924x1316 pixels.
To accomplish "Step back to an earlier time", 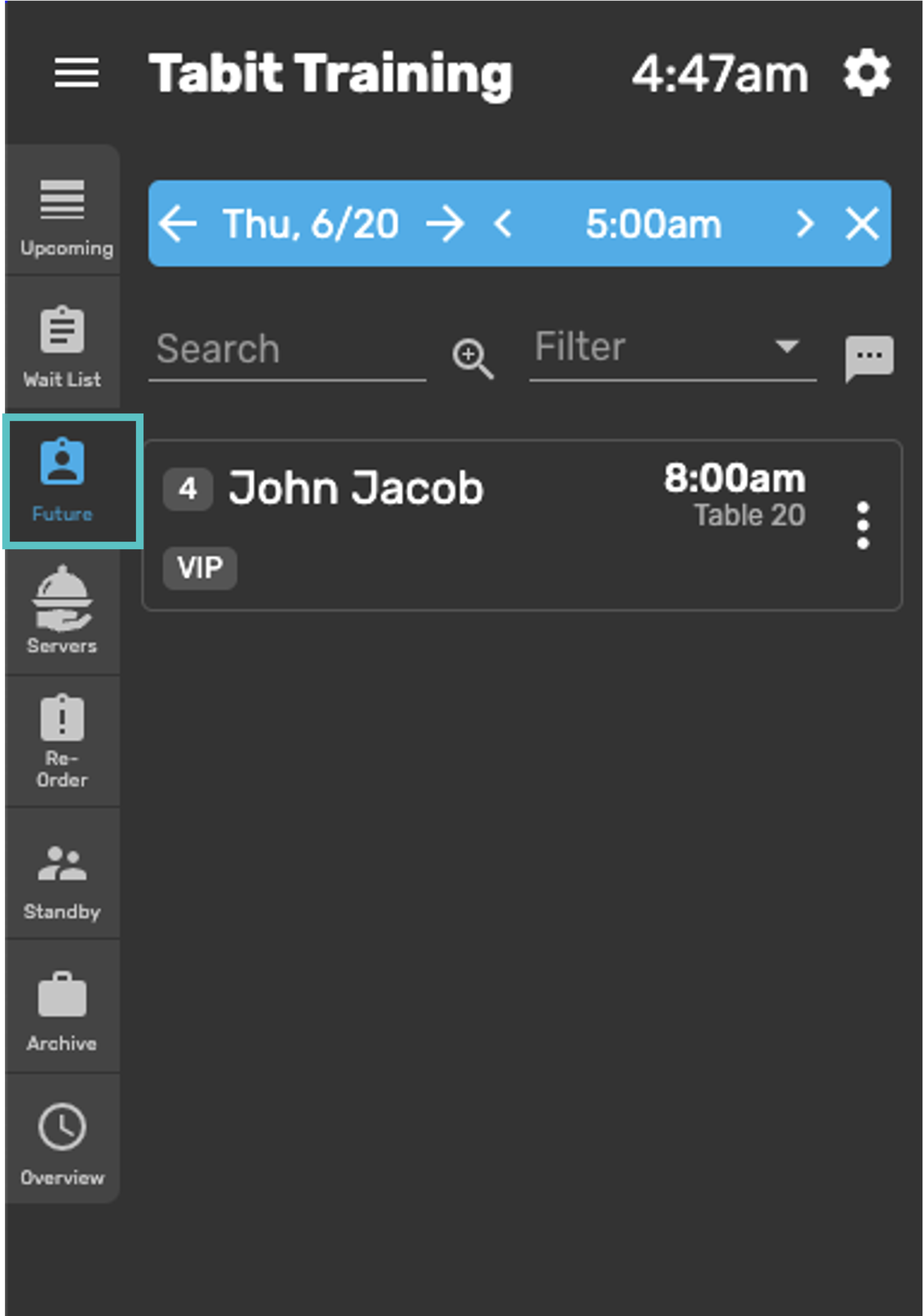I will tap(502, 224).
